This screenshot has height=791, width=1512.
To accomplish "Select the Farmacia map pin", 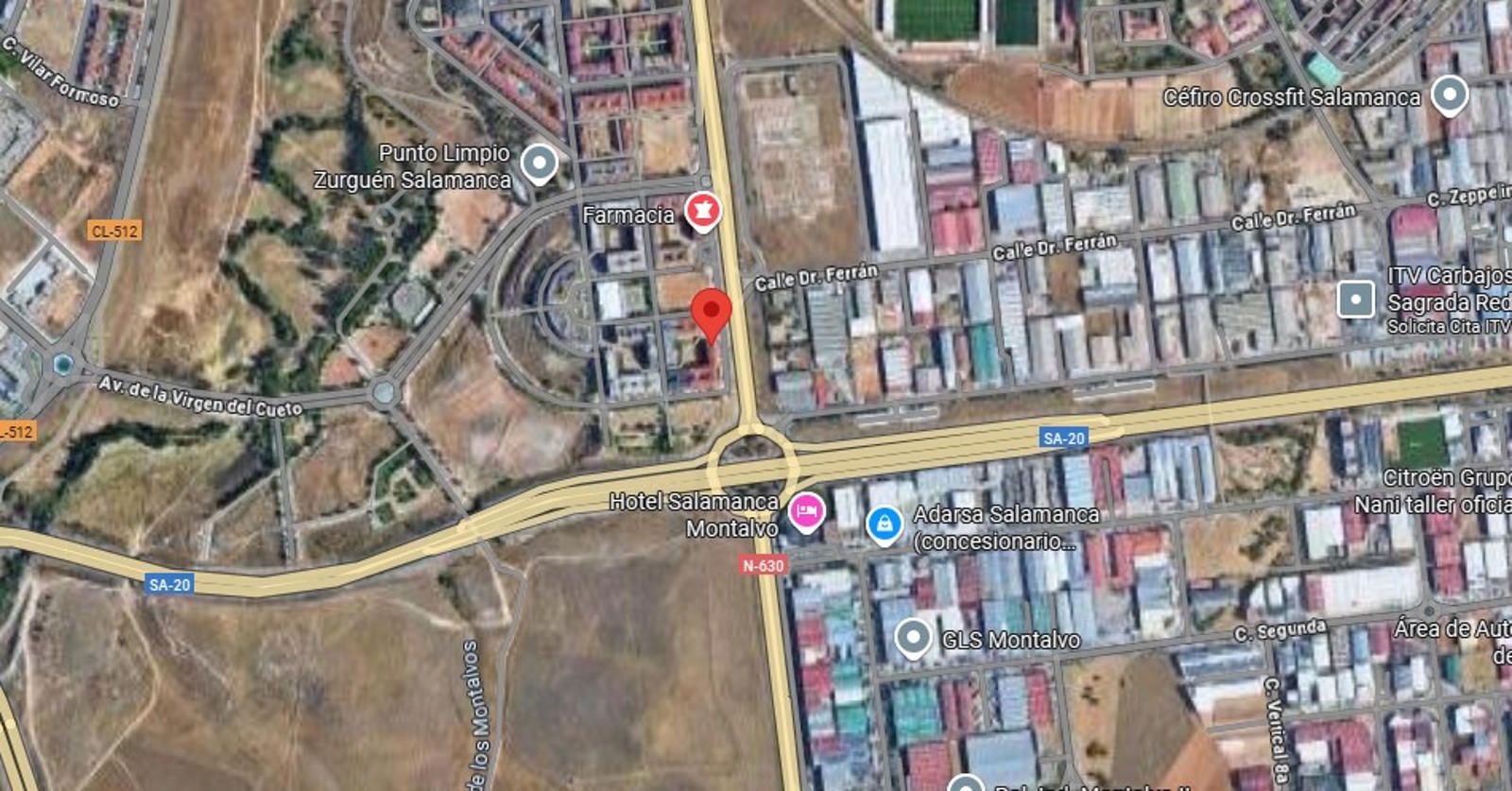I will coord(702,211).
